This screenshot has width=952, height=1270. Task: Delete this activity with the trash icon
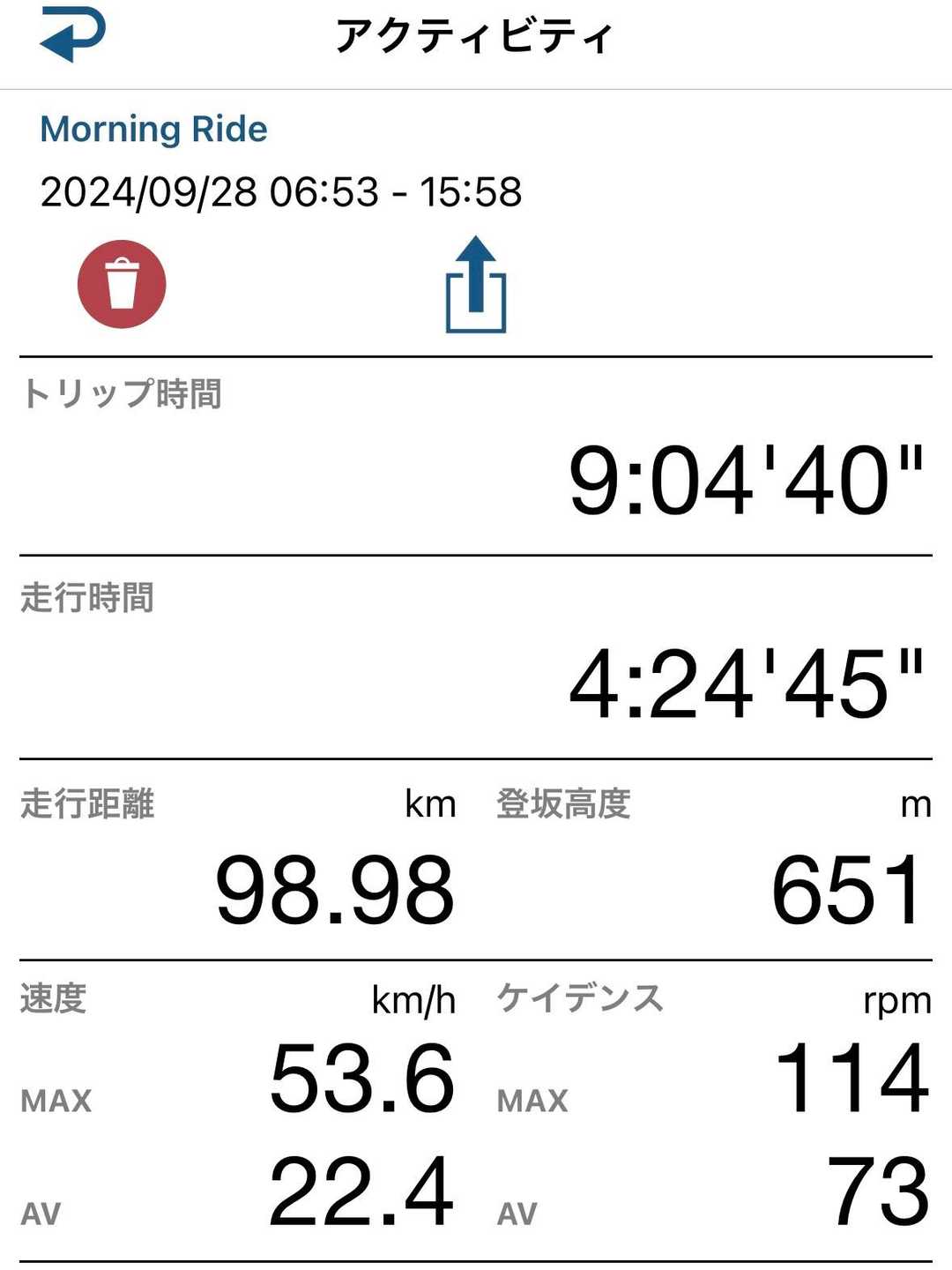pyautogui.click(x=122, y=284)
